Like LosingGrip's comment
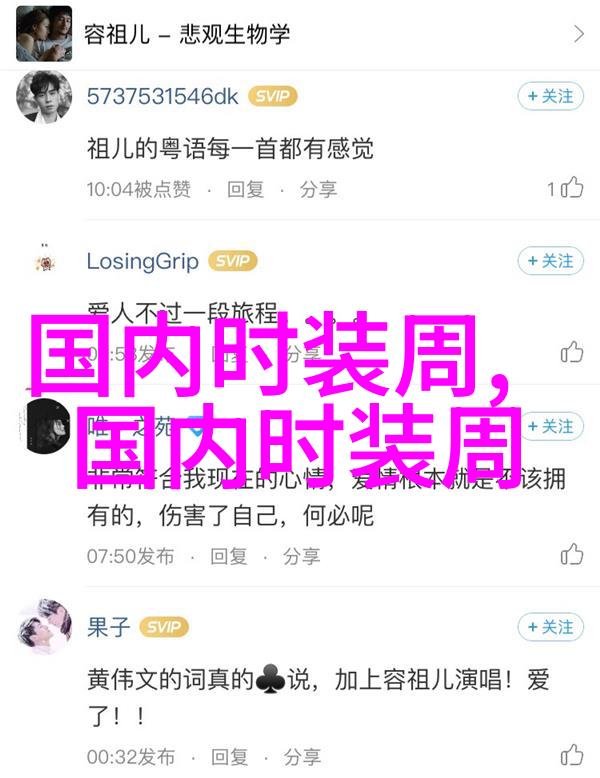600x778 pixels. click(x=571, y=352)
